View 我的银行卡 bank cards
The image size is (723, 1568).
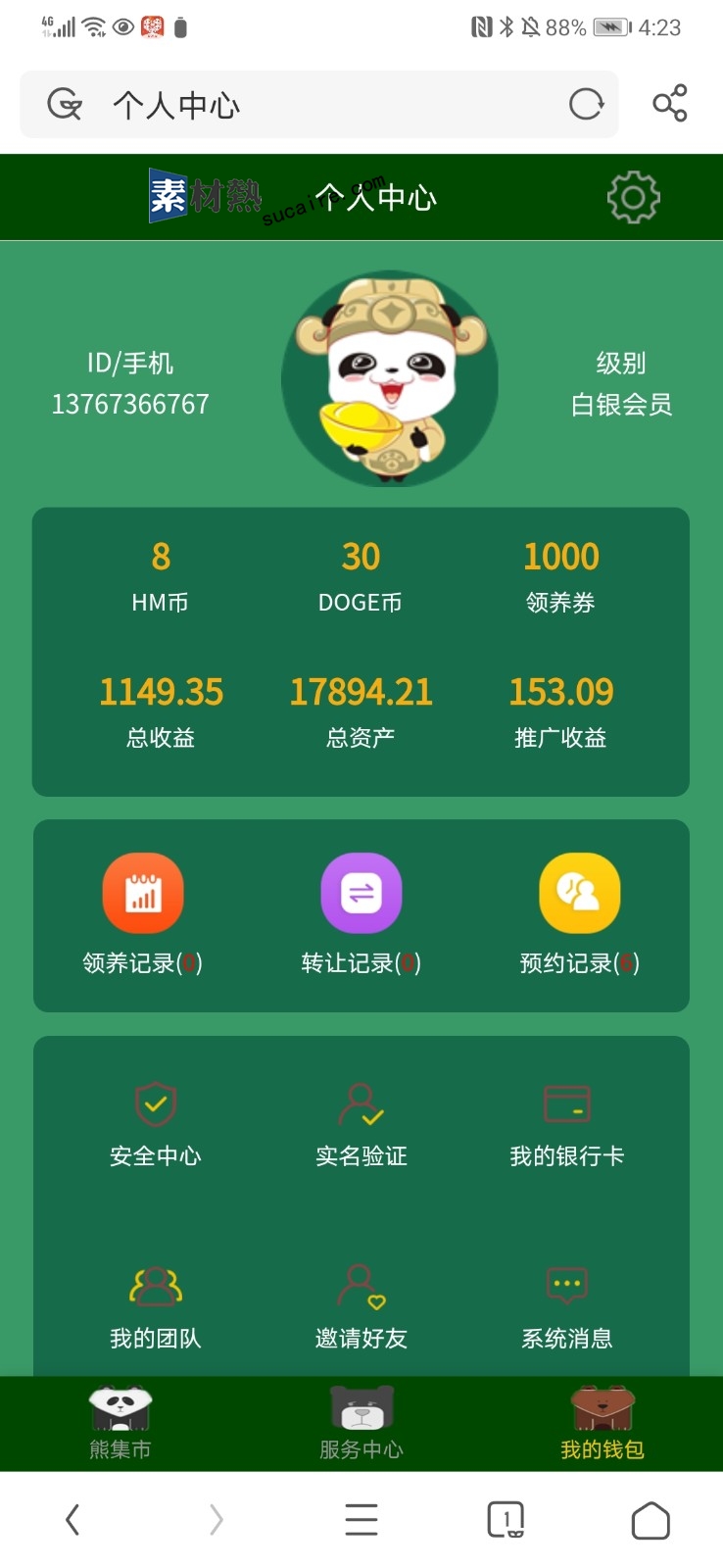(x=567, y=1126)
